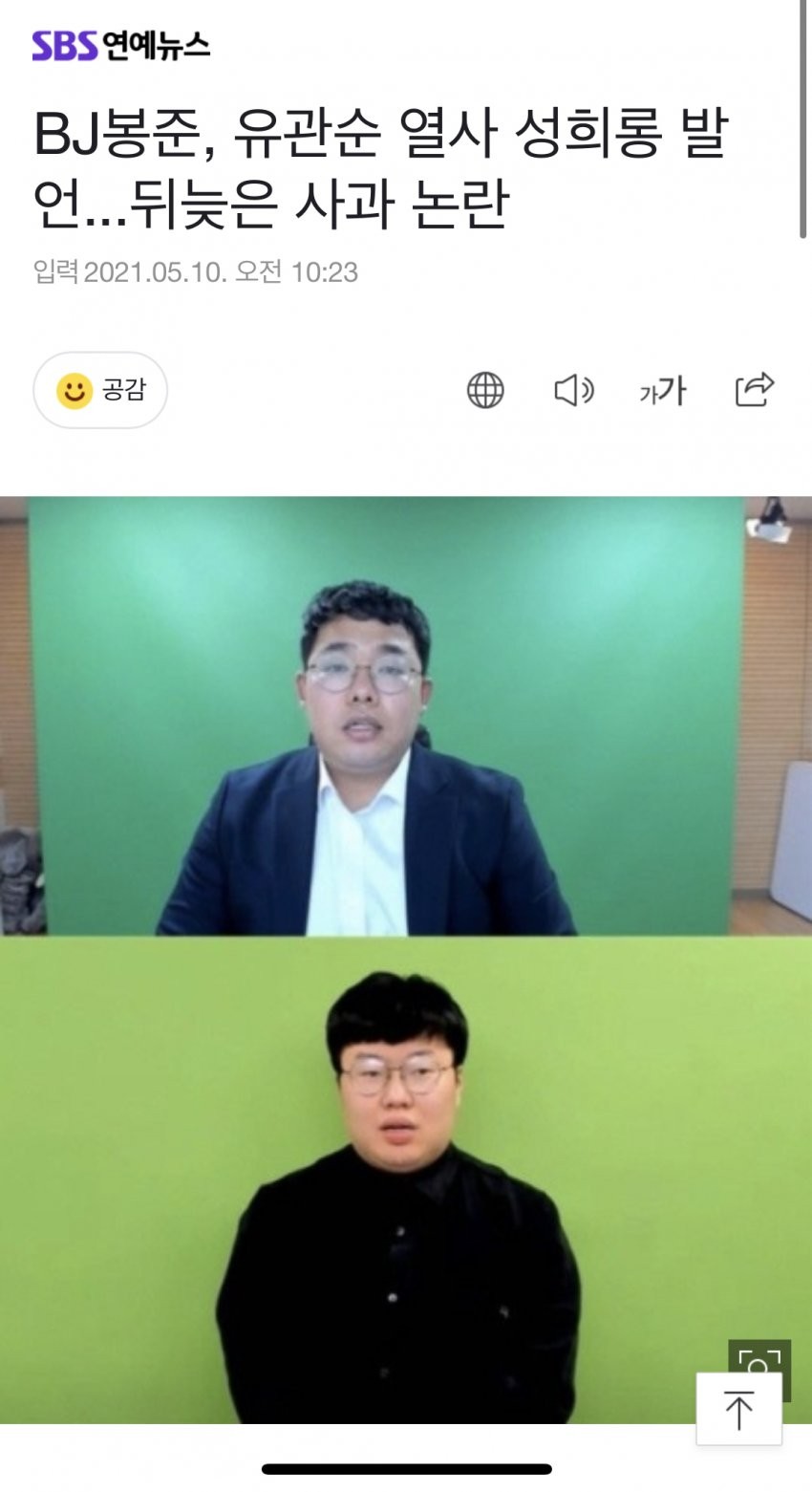Share this article
Image resolution: width=812 pixels, height=1492 pixels.
point(754,389)
